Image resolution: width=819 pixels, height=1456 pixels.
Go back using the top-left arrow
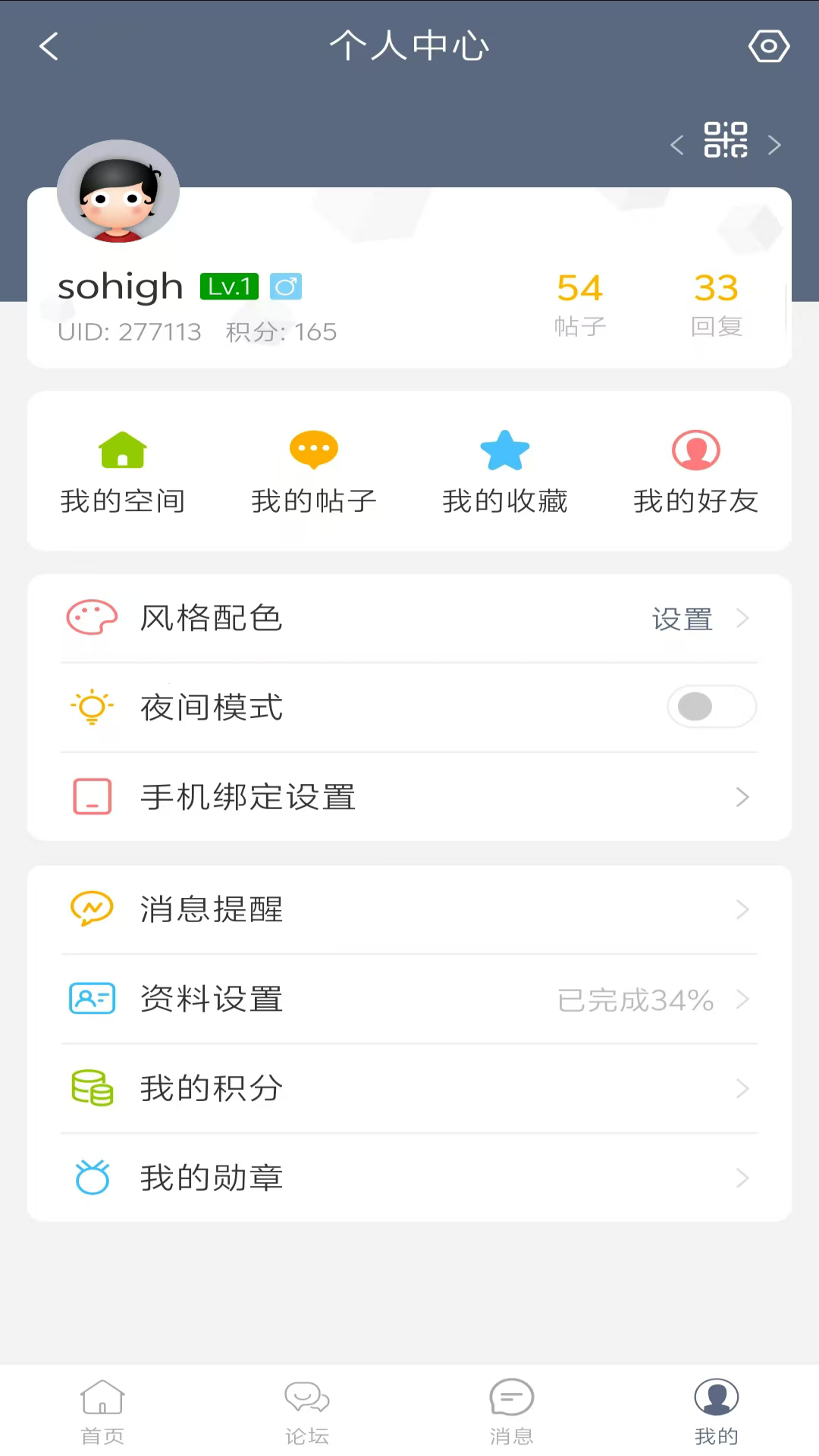tap(49, 46)
